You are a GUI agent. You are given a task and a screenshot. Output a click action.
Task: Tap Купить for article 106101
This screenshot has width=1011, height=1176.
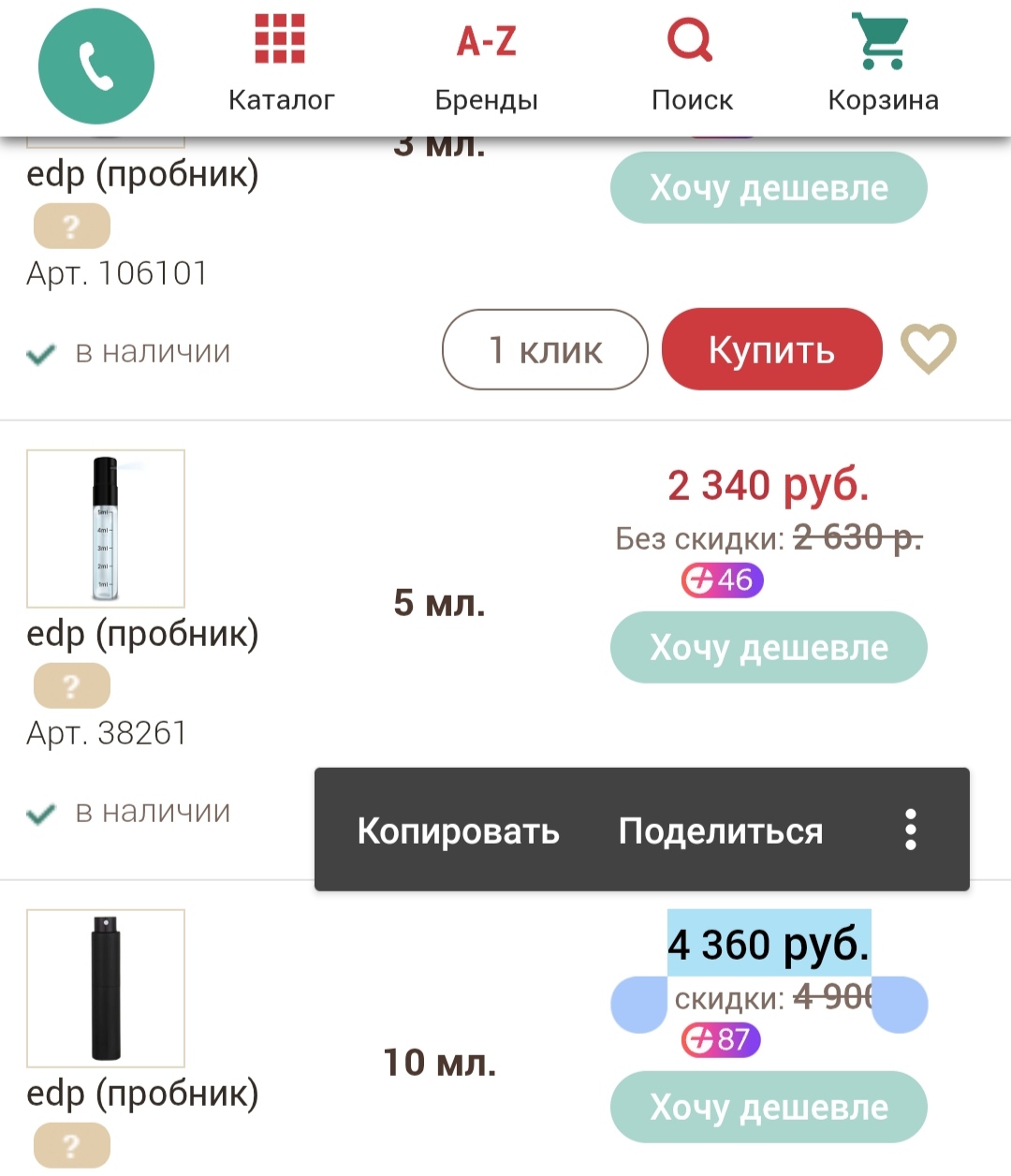771,349
